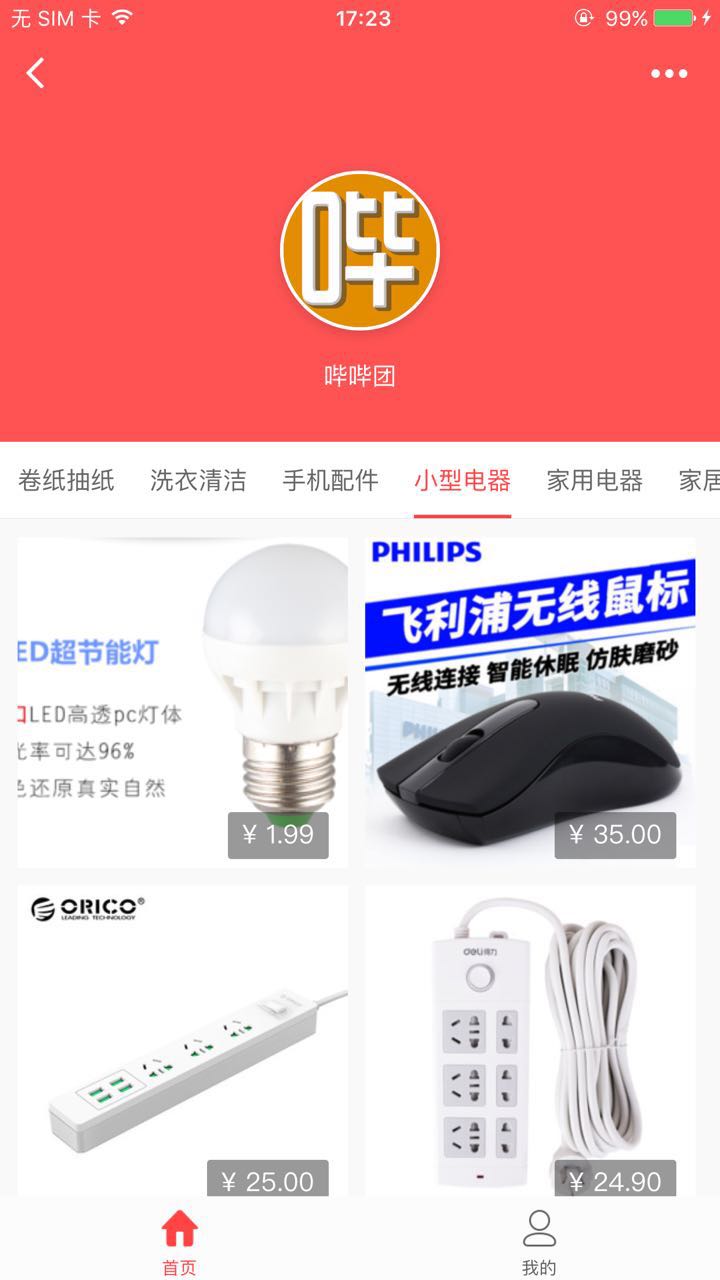Go back using the top-left arrow
Screen dimensions: 720x1280
[36, 73]
